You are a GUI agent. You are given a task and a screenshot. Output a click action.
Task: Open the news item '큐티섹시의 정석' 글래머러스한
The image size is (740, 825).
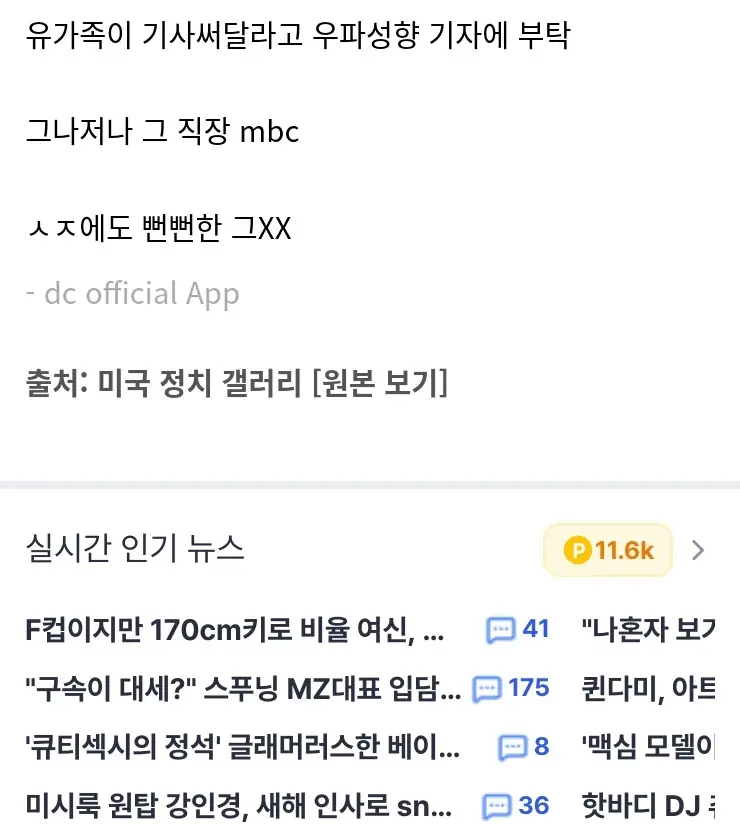[243, 746]
